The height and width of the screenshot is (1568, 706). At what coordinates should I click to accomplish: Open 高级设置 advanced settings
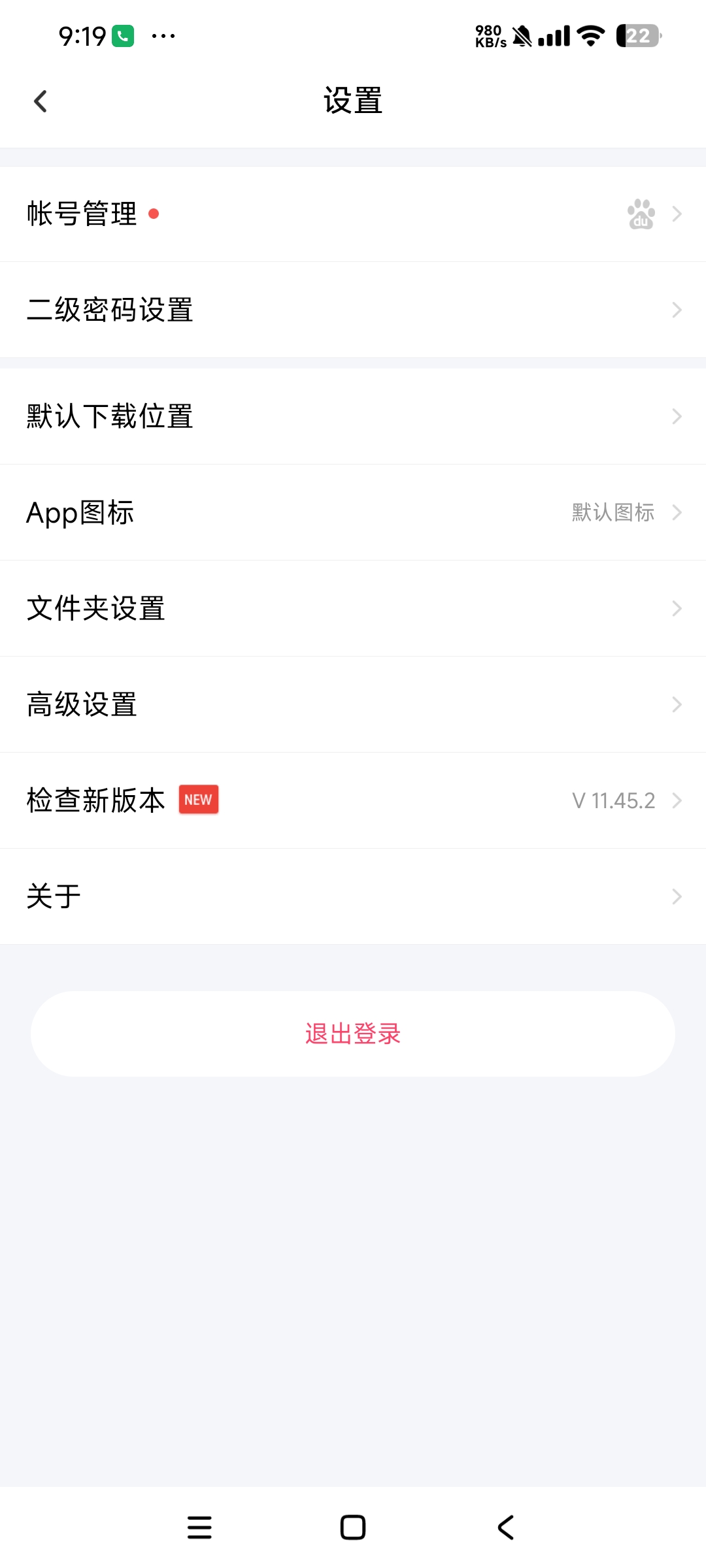(x=353, y=704)
